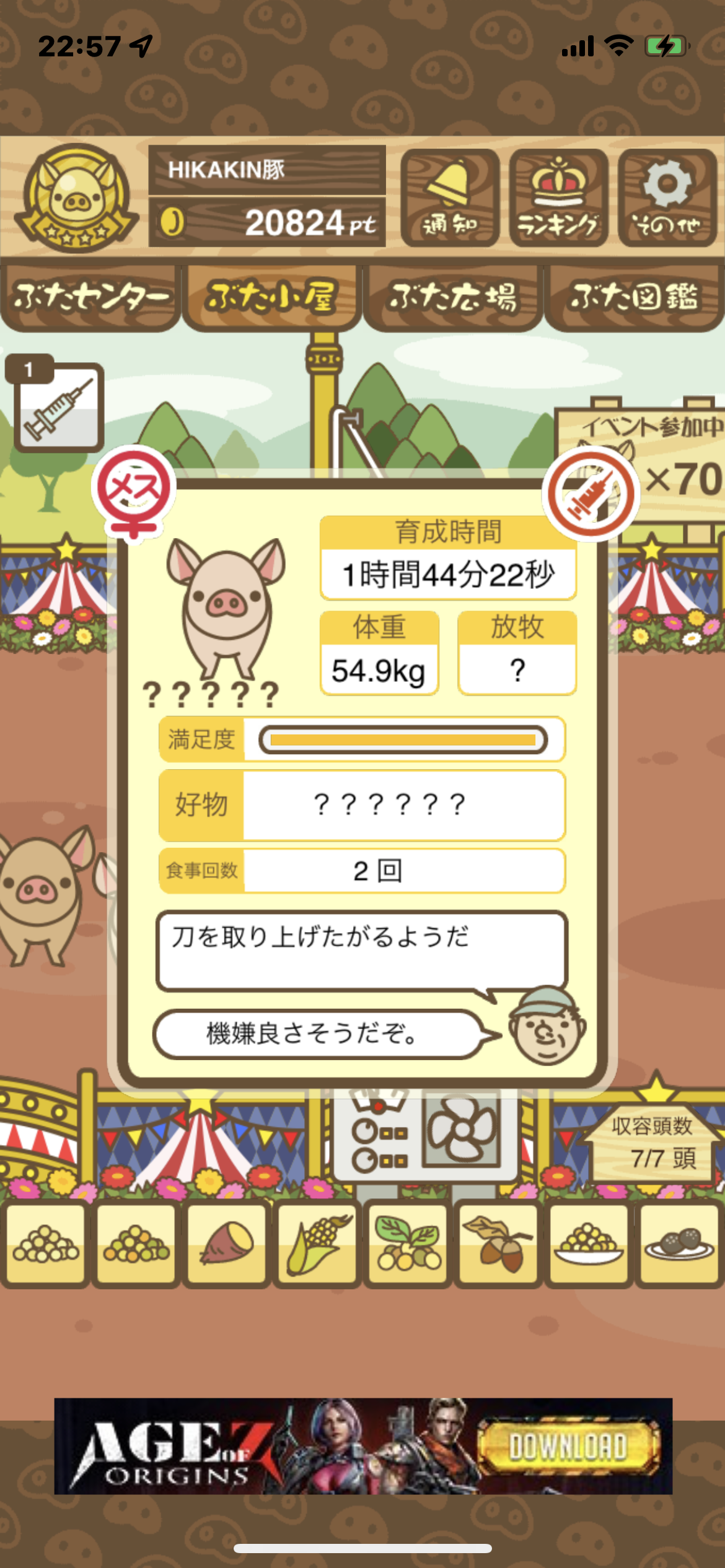
Task: Open the Age of Origins download ad
Action: coord(363,1446)
